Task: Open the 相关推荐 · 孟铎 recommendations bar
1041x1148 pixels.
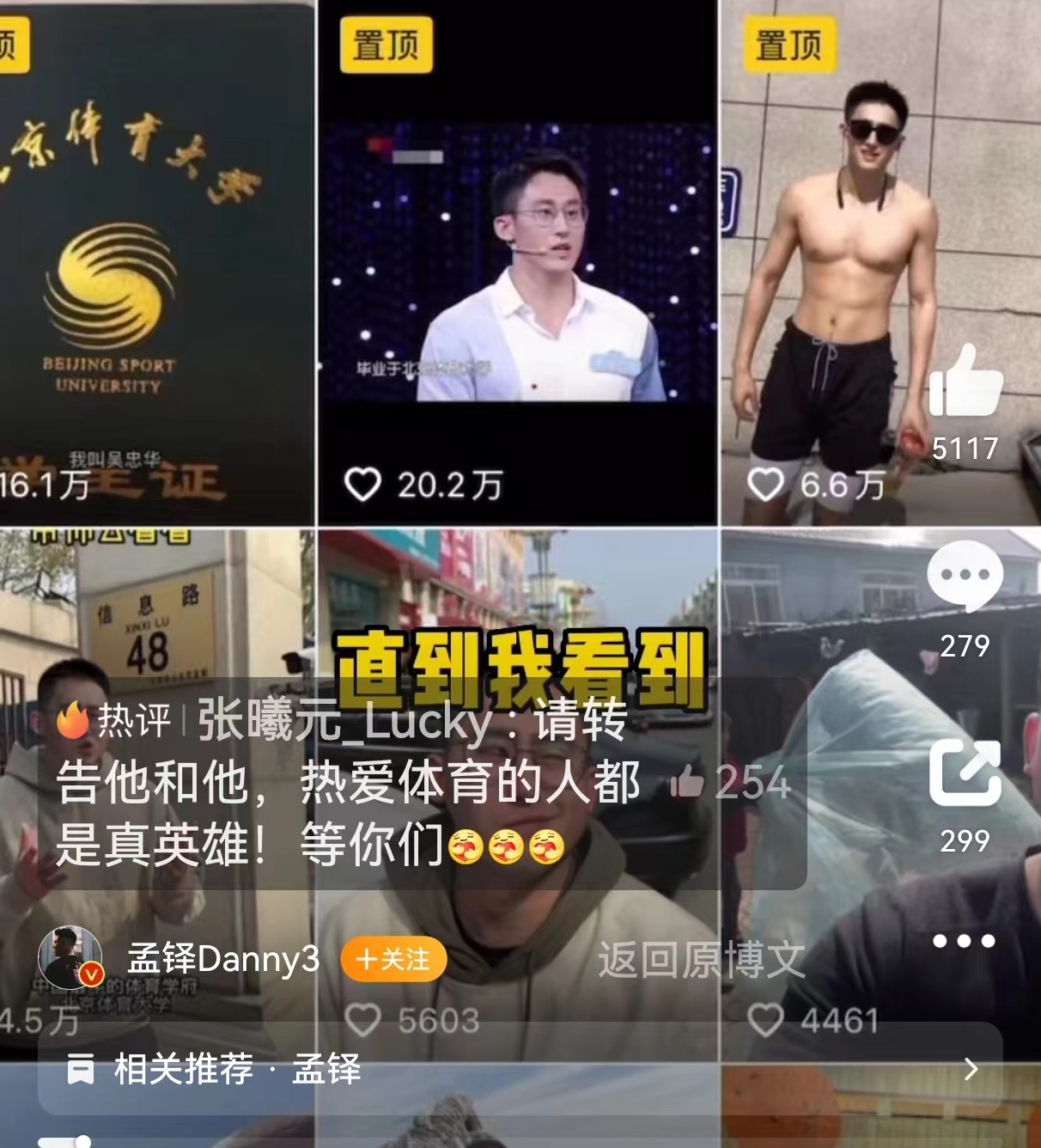Action: [520, 1070]
